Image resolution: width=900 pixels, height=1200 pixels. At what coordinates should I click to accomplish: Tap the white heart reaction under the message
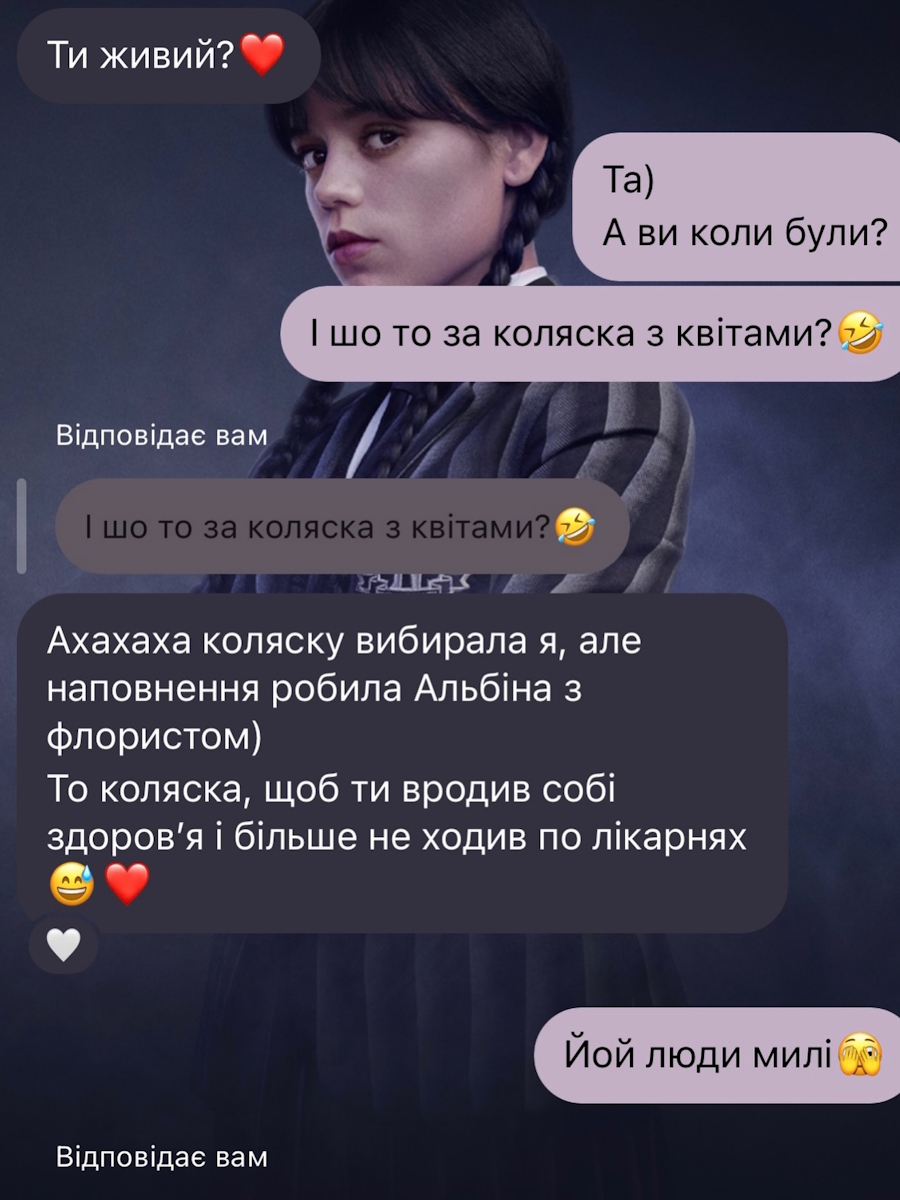(64, 944)
